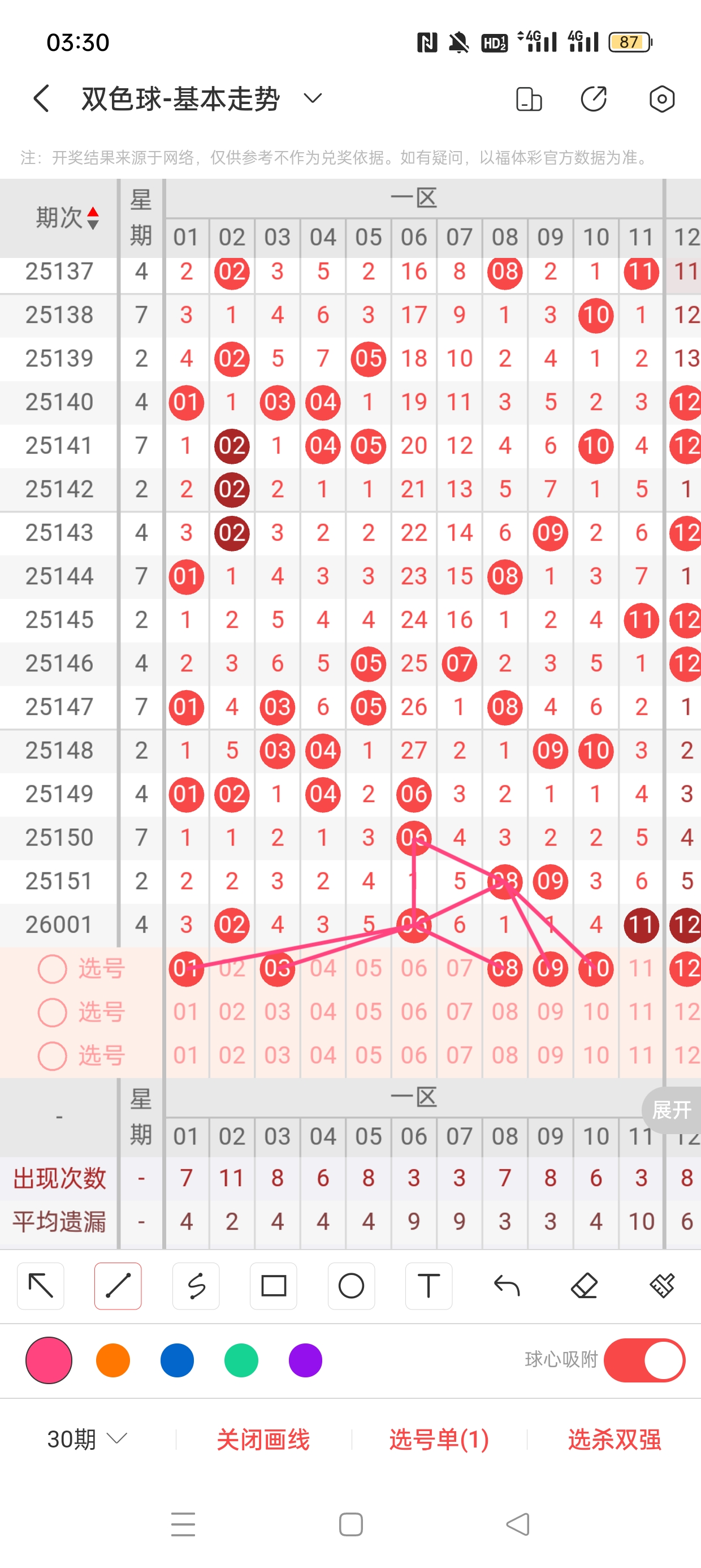701x1568 pixels.
Task: Go back from the trend chart
Action: pos(41,98)
